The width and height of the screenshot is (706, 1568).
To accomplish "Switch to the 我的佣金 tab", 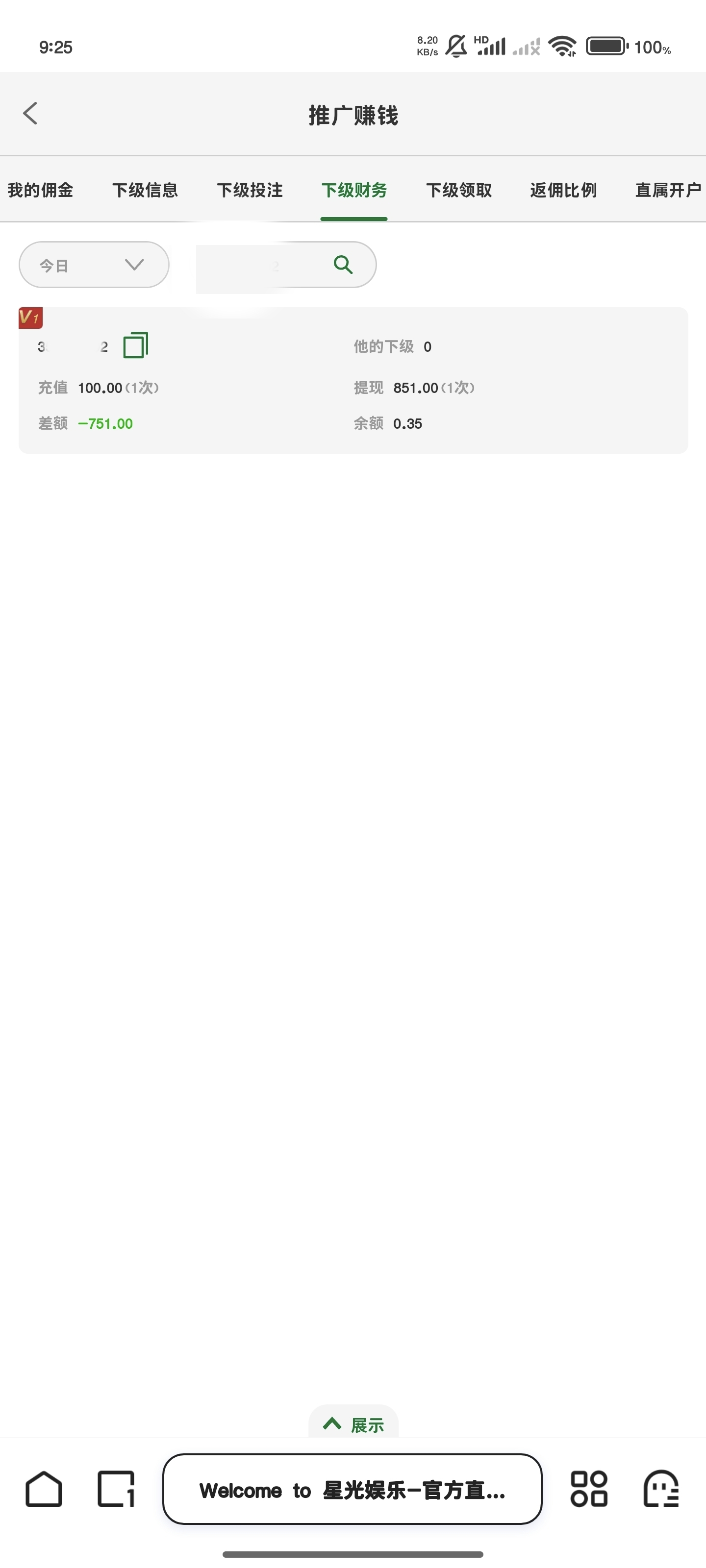I will click(x=40, y=190).
